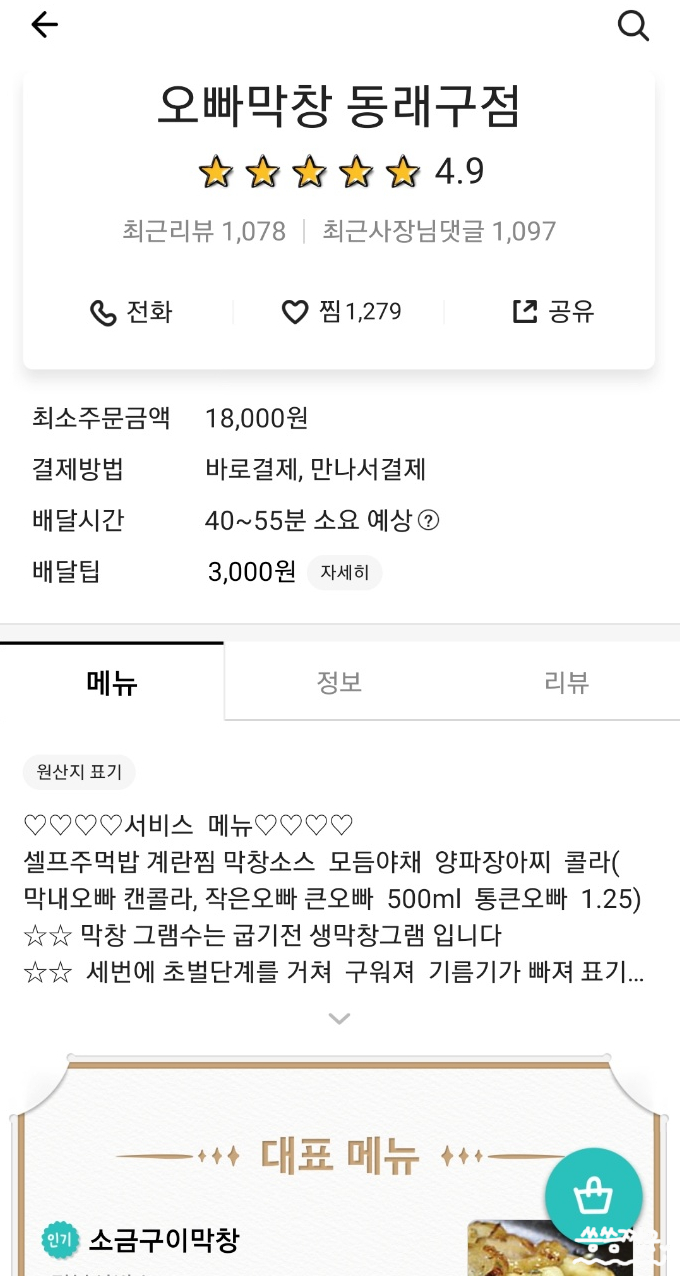Select the 메뉴 tab
Screen dimensions: 680x1276
(112, 682)
